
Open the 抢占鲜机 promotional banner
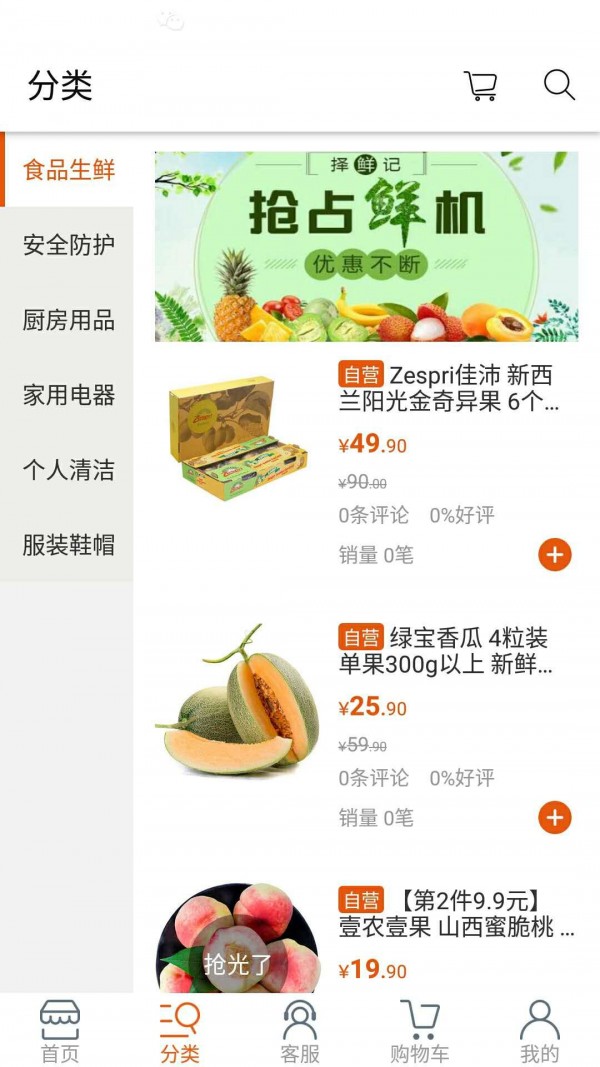click(x=366, y=247)
